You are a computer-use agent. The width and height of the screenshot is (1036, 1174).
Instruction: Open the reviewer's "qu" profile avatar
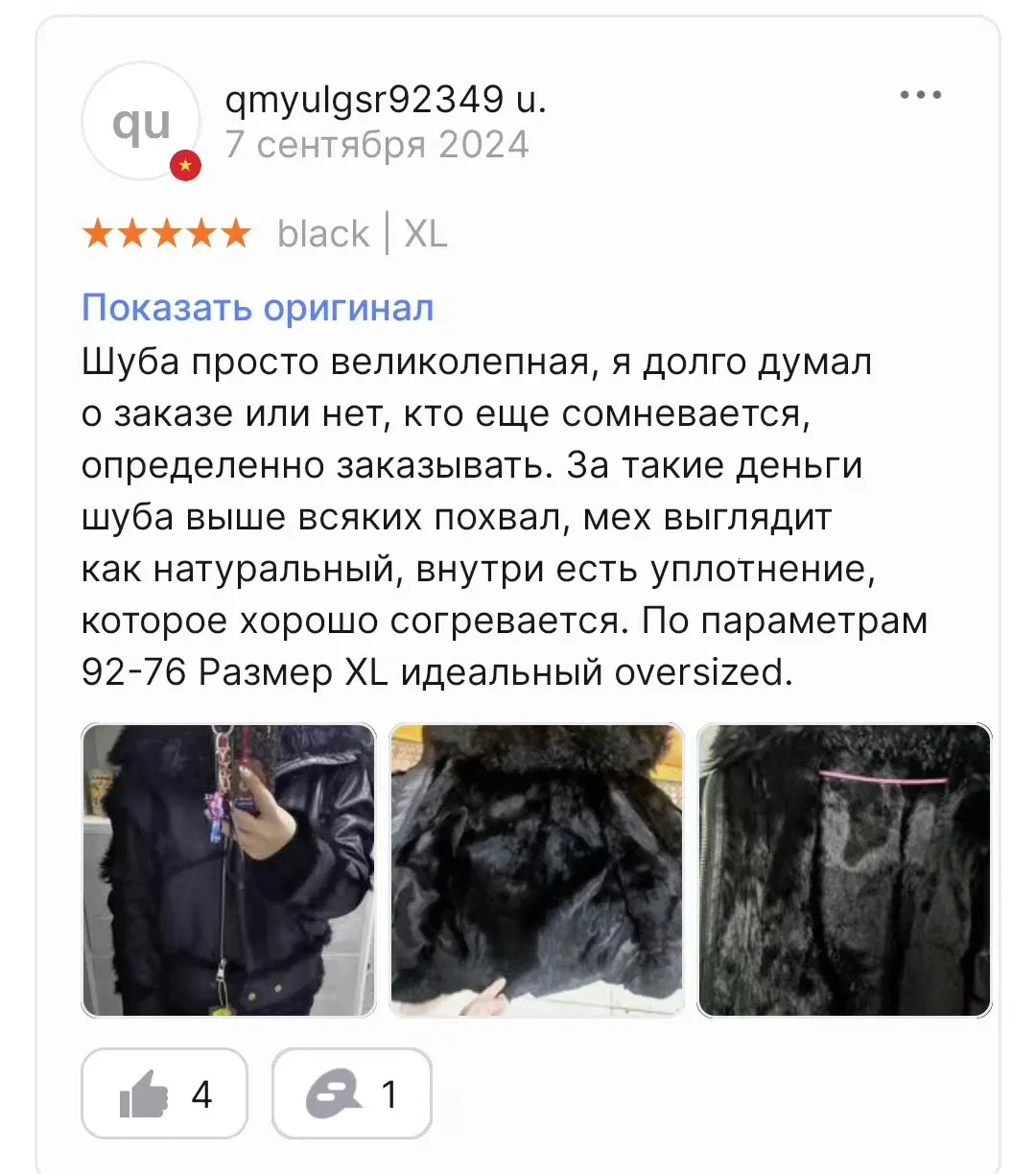click(141, 122)
